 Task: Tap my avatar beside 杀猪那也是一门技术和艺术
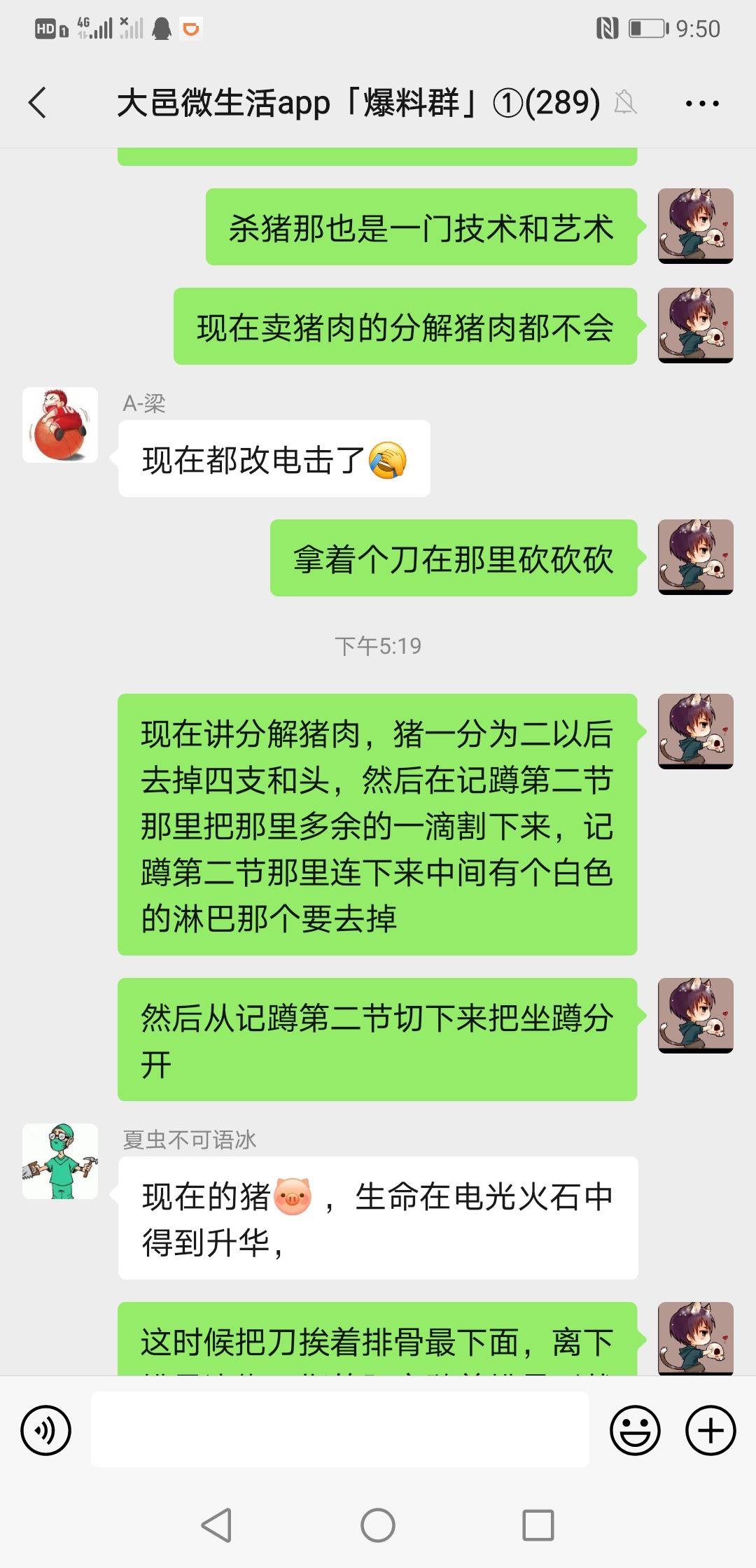click(695, 226)
